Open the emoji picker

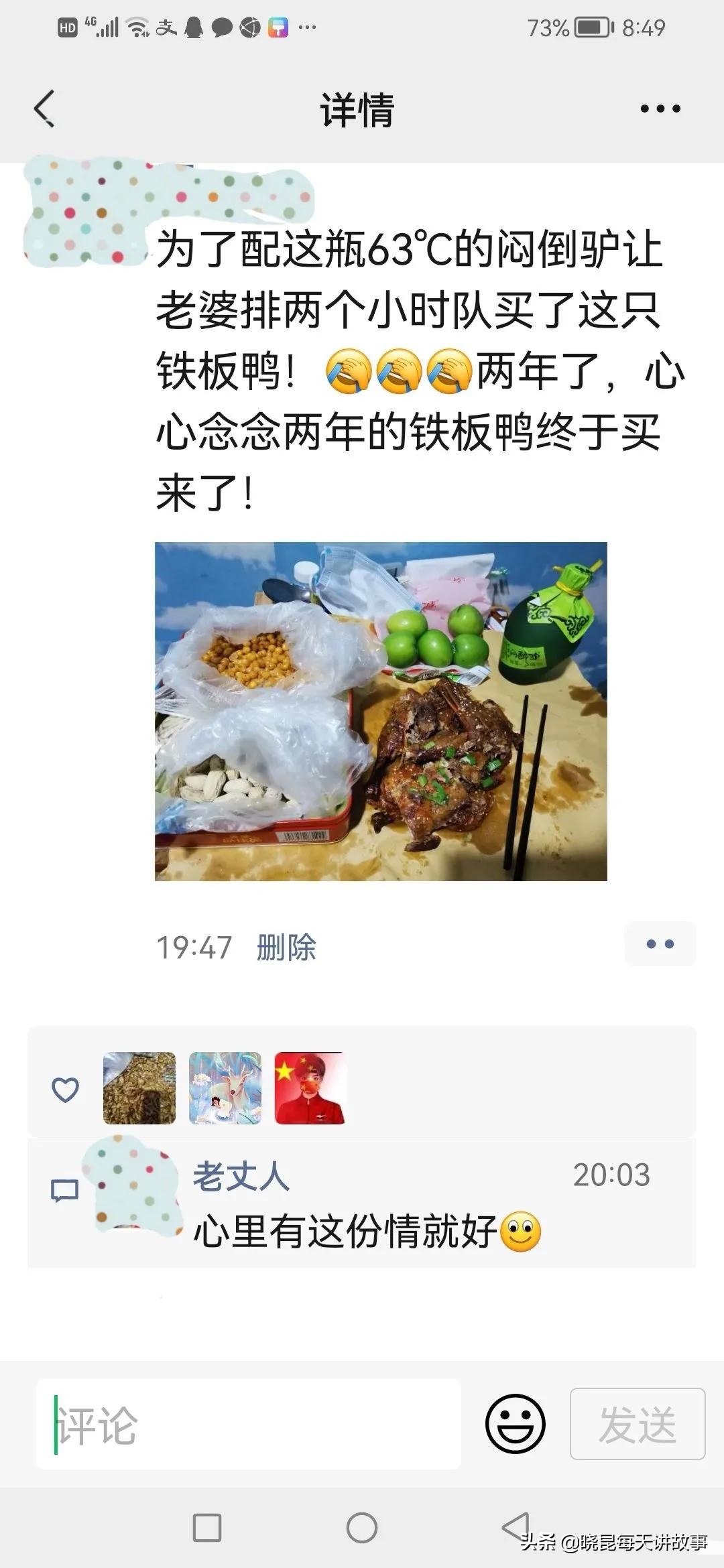coord(515,1425)
